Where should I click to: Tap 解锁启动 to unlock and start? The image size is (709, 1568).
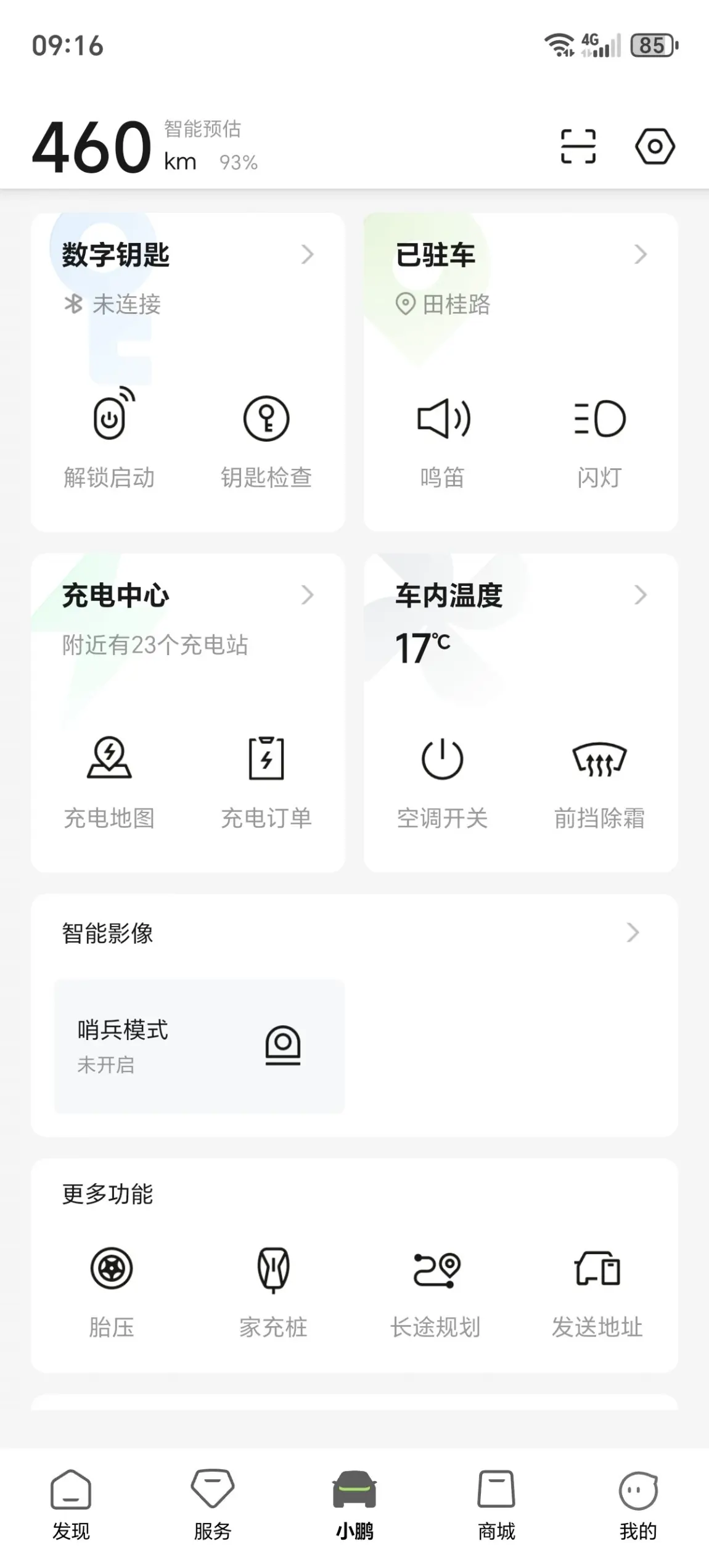109,438
